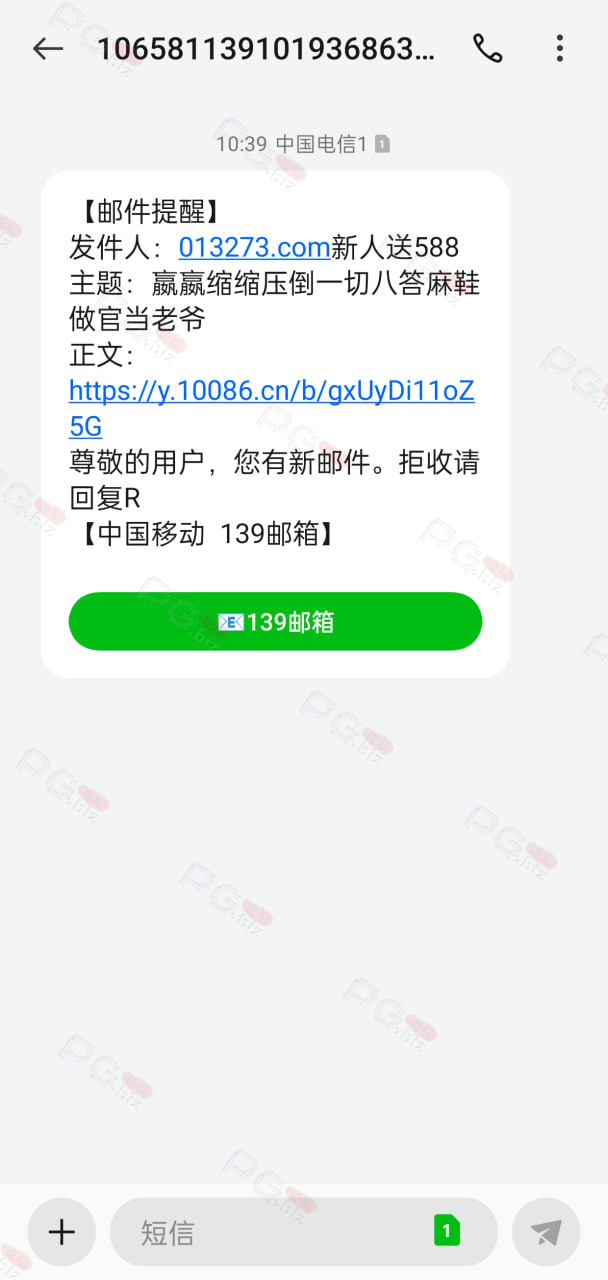608x1280 pixels.
Task: Send the message with the paper plane icon
Action: coord(546,1232)
